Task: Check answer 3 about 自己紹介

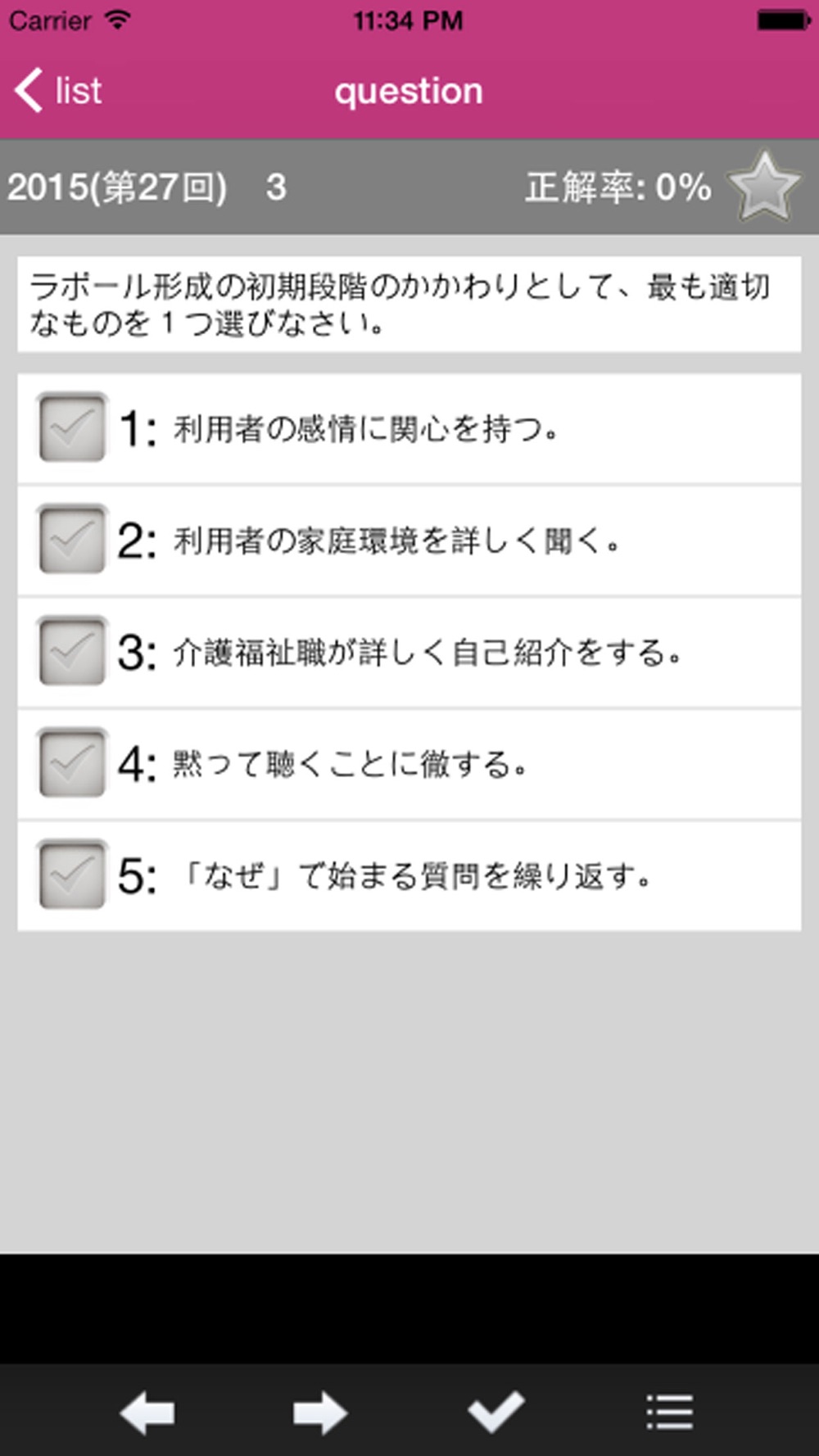Action: tap(409, 653)
